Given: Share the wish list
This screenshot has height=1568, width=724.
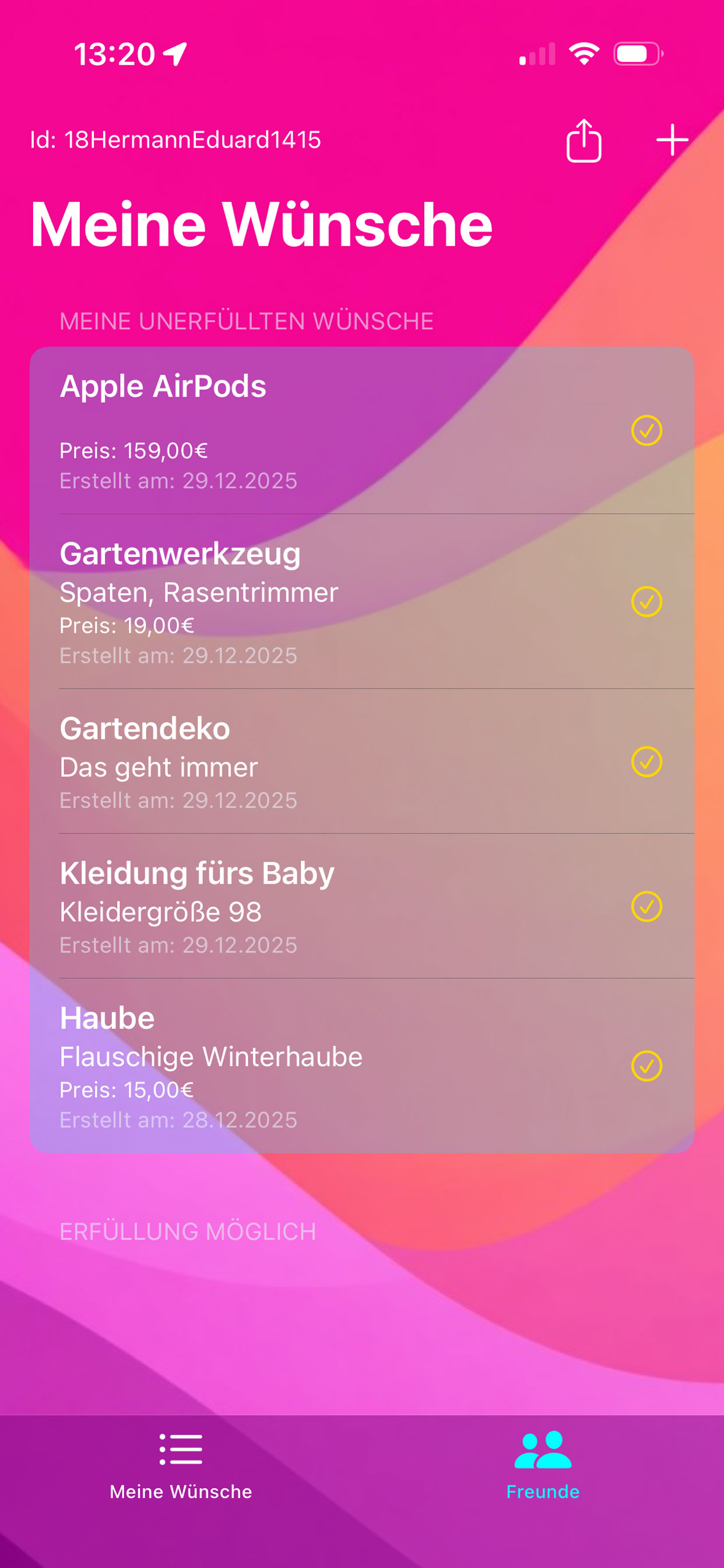Looking at the screenshot, I should tap(584, 141).
